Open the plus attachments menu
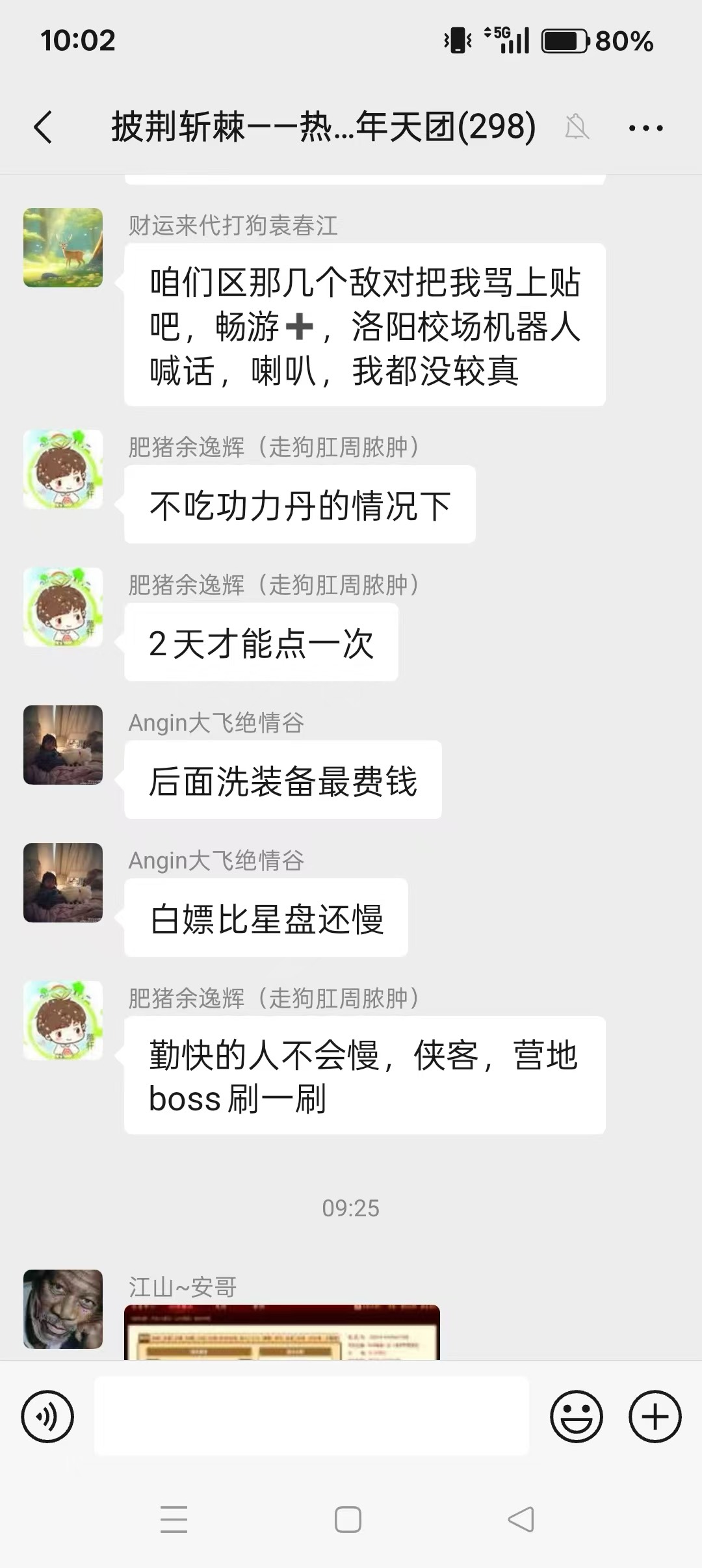 click(x=655, y=1417)
